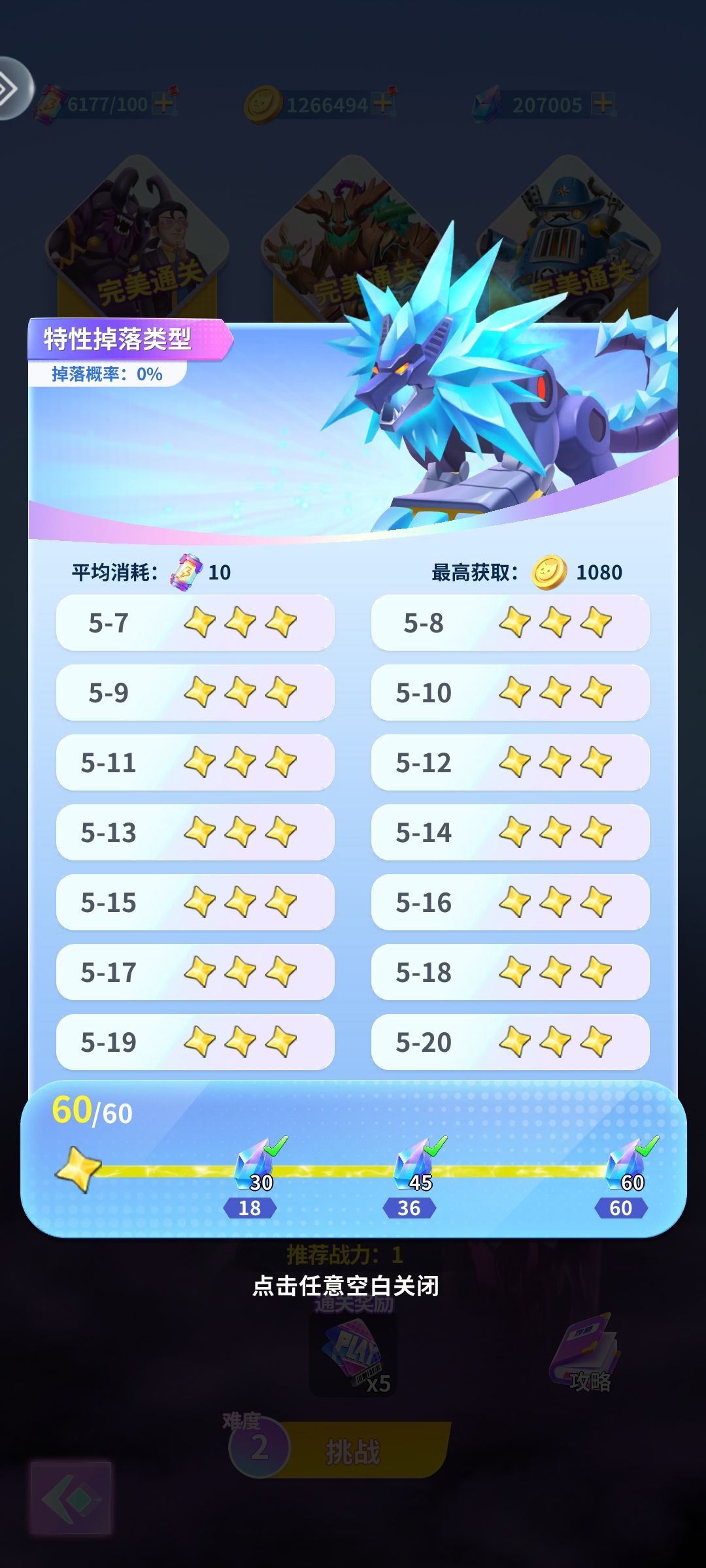Tap the 掉落概率 0% drop rate label
The height and width of the screenshot is (1568, 706).
click(108, 375)
